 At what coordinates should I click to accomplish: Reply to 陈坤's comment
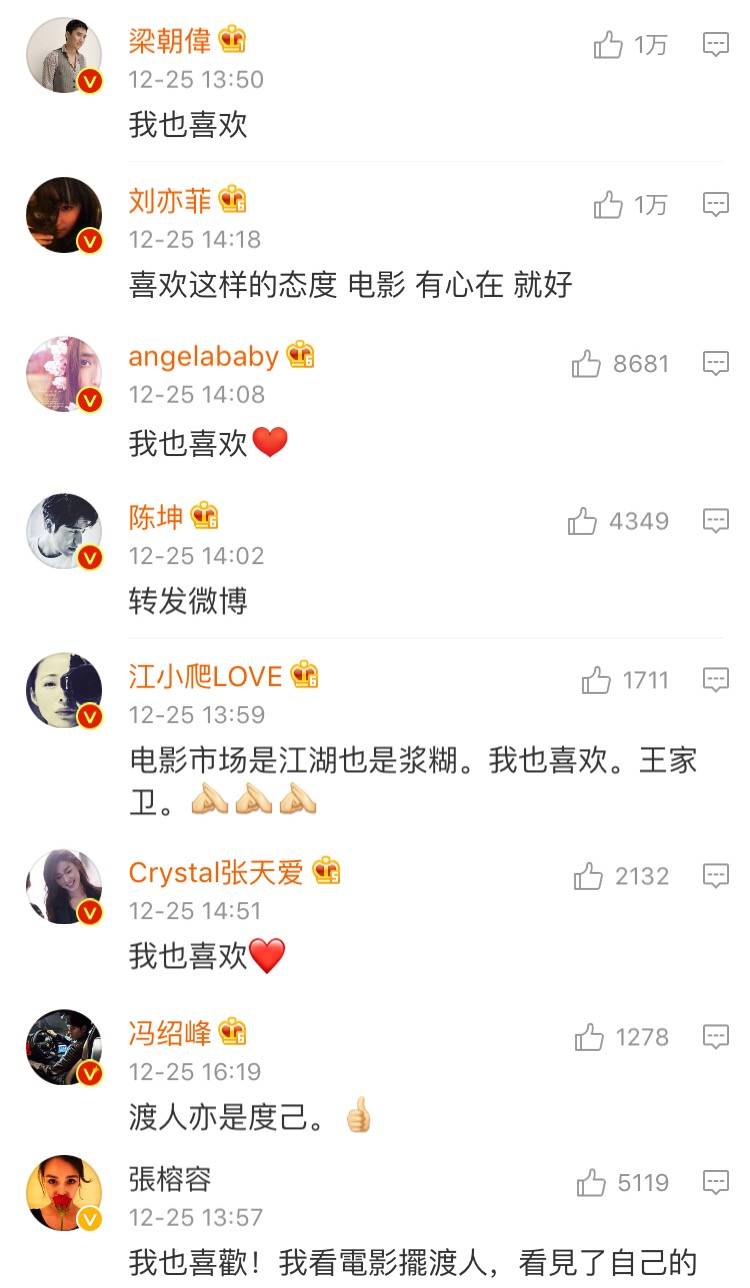[715, 521]
